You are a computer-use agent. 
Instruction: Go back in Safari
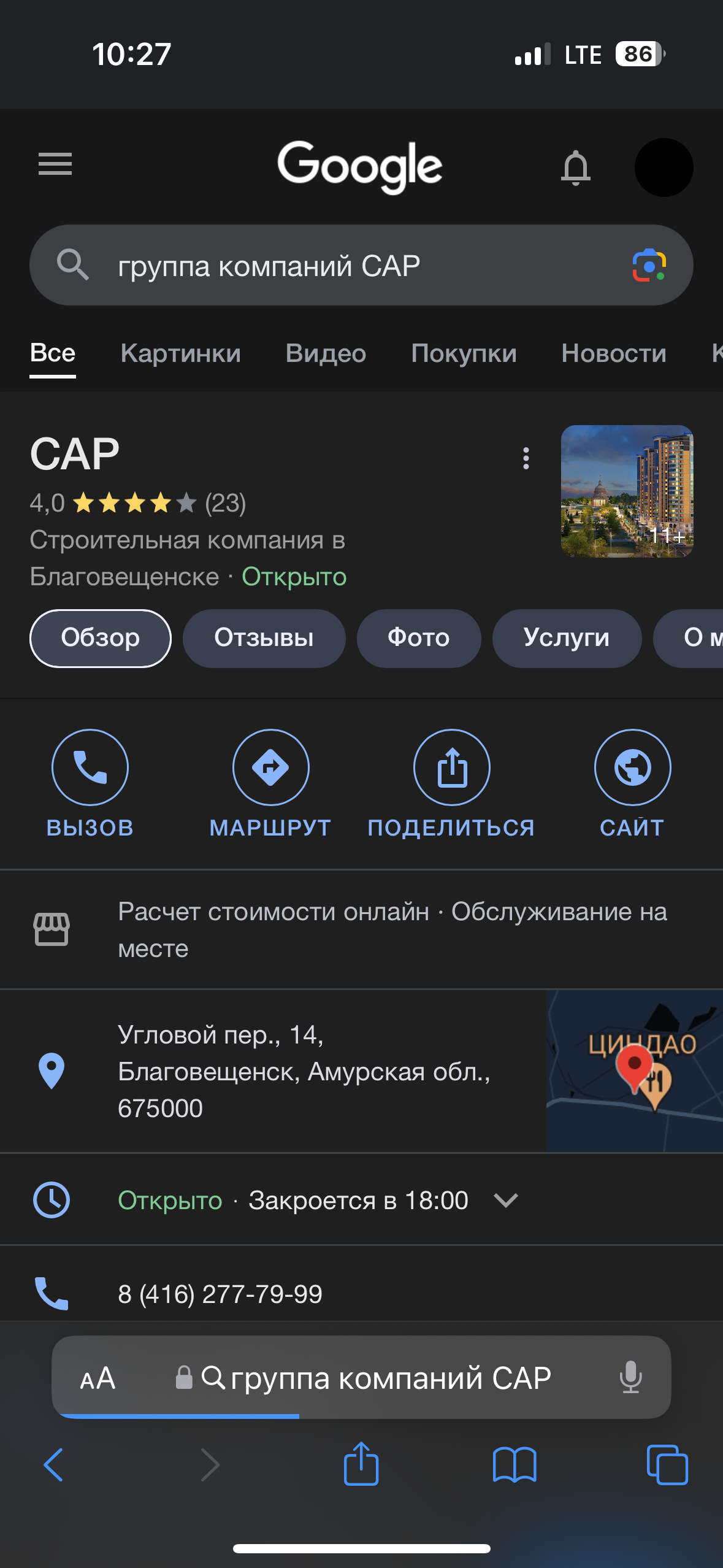54,1465
